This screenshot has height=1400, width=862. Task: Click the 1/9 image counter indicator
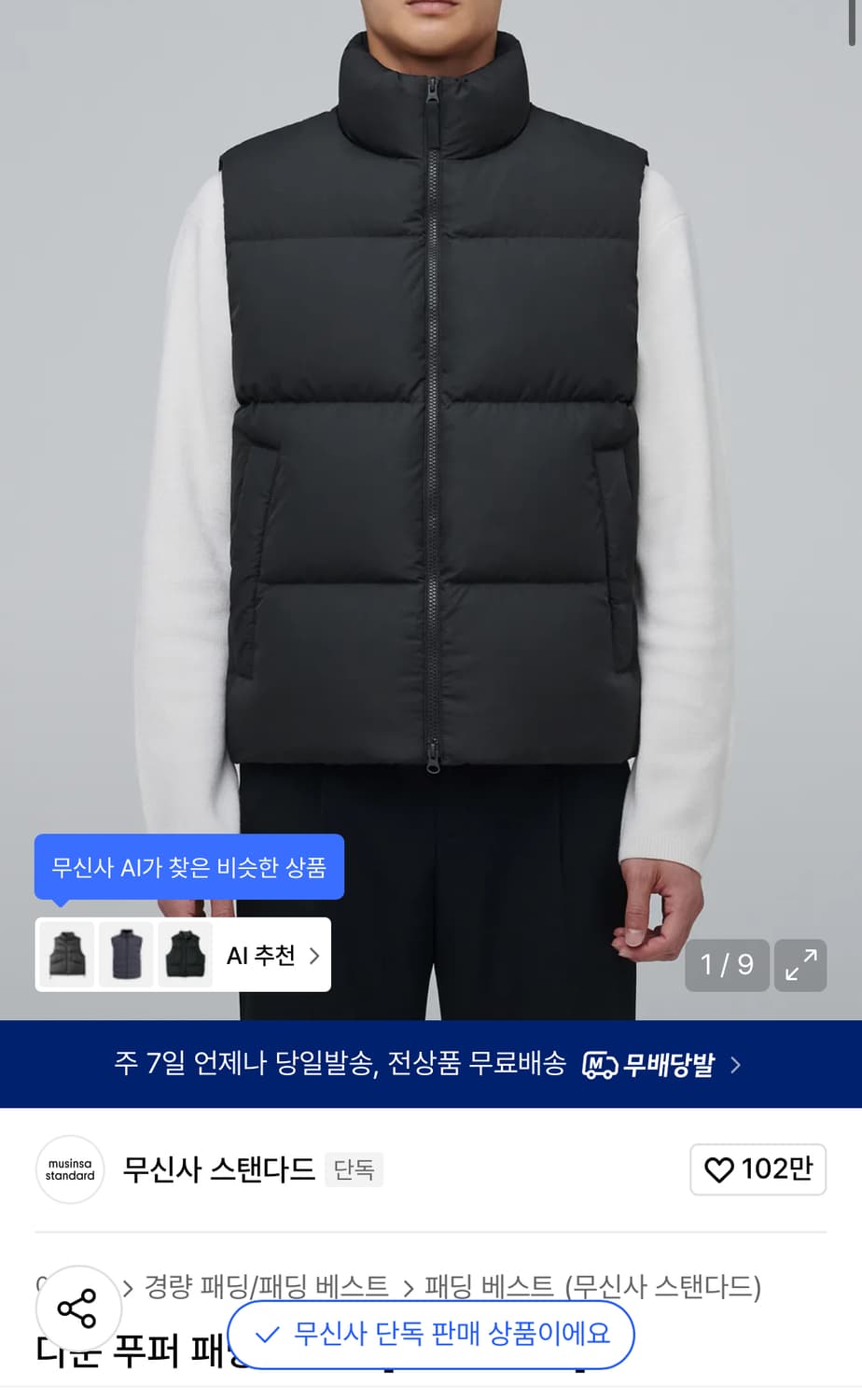click(727, 966)
